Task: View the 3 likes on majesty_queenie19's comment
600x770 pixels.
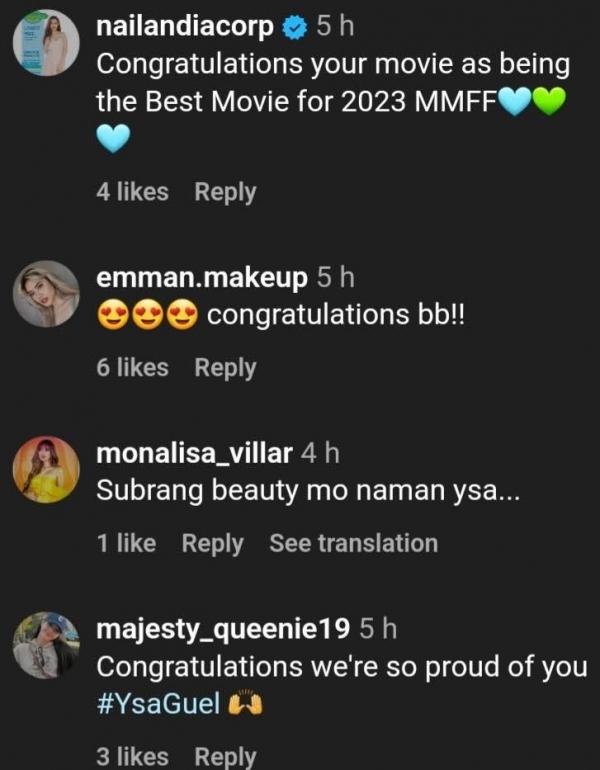Action: click(x=132, y=757)
